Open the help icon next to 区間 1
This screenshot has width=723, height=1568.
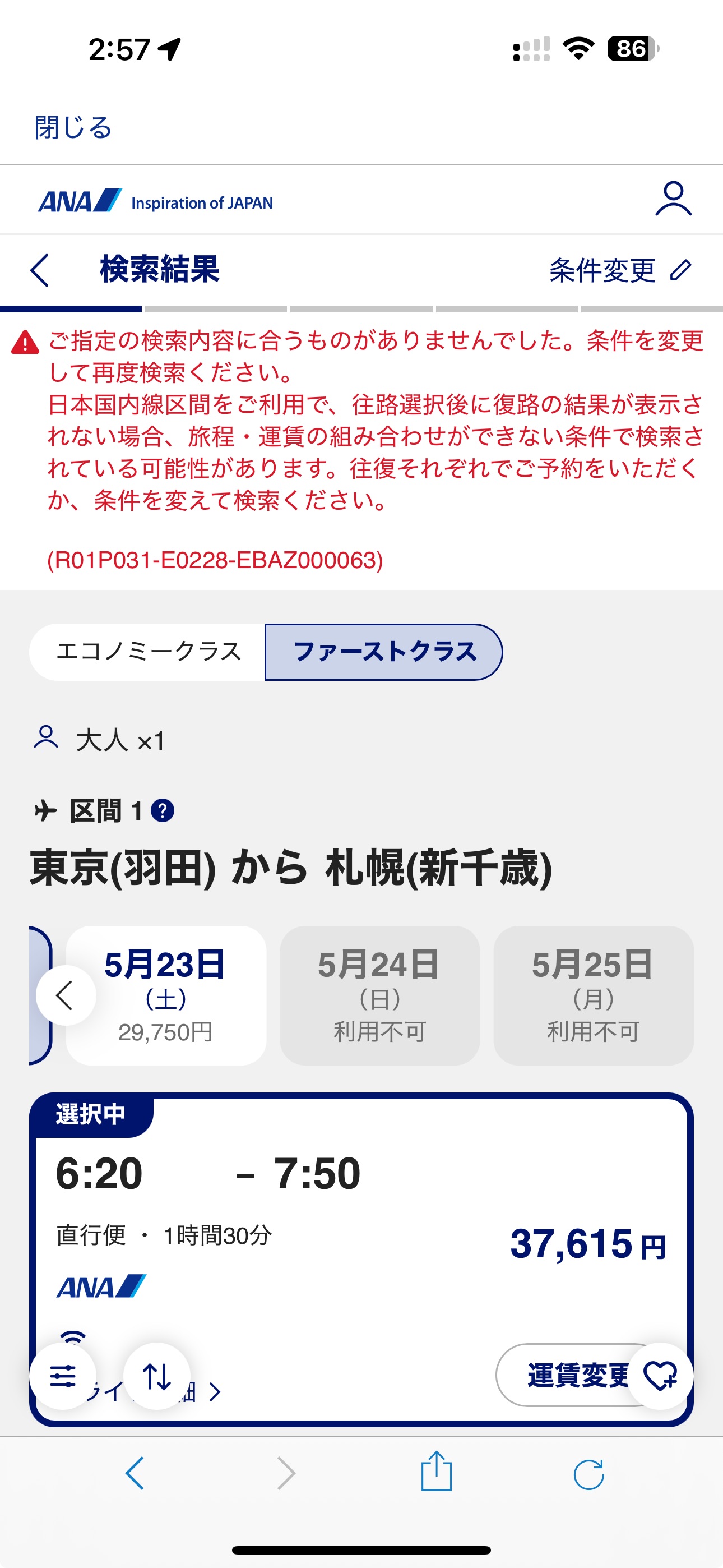coord(163,810)
